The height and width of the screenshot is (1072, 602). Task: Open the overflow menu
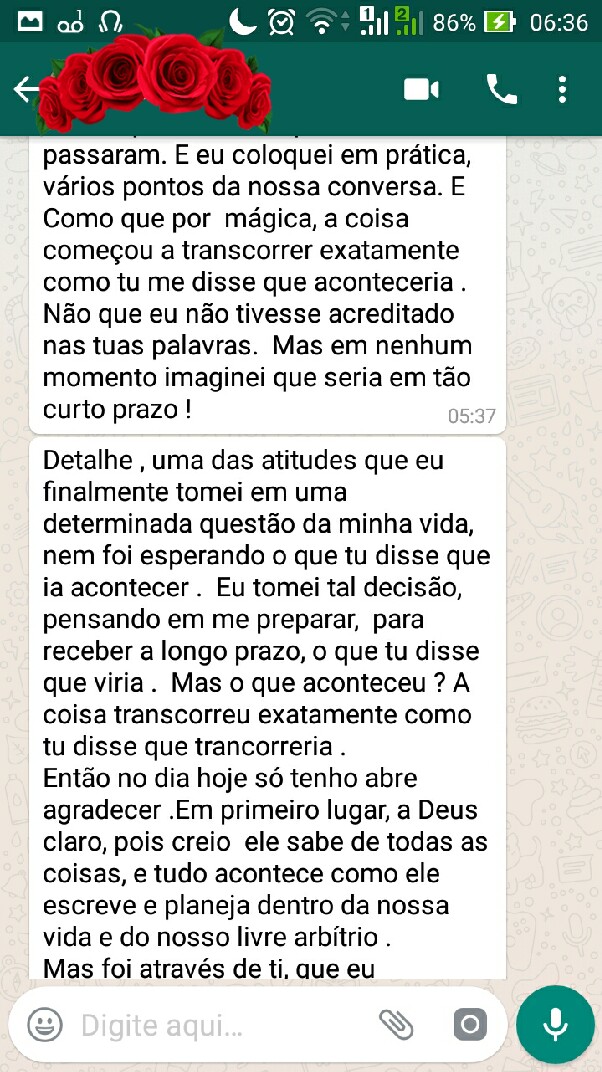click(x=562, y=90)
